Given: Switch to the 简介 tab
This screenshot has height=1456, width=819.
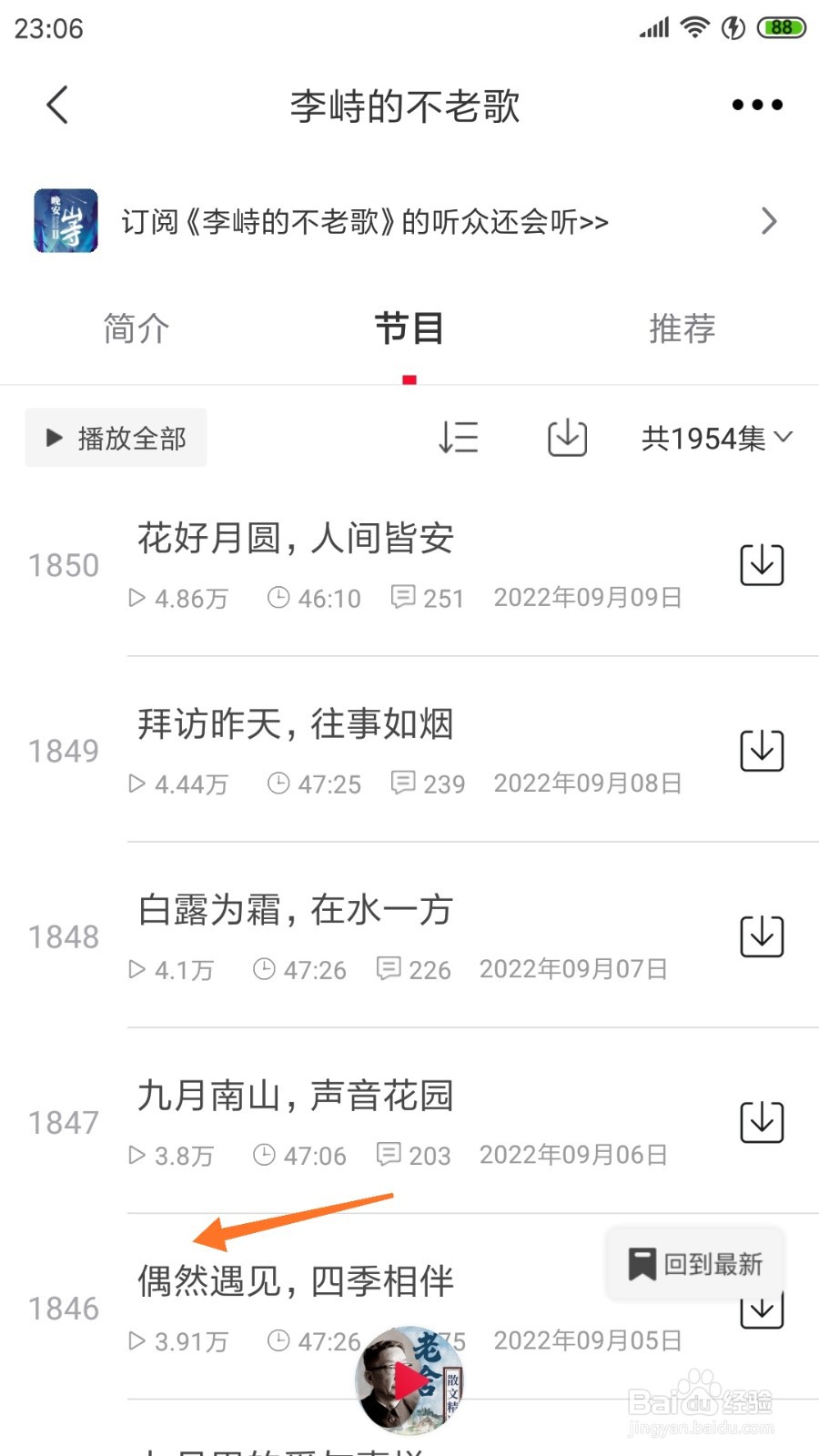Looking at the screenshot, I should coord(135,329).
